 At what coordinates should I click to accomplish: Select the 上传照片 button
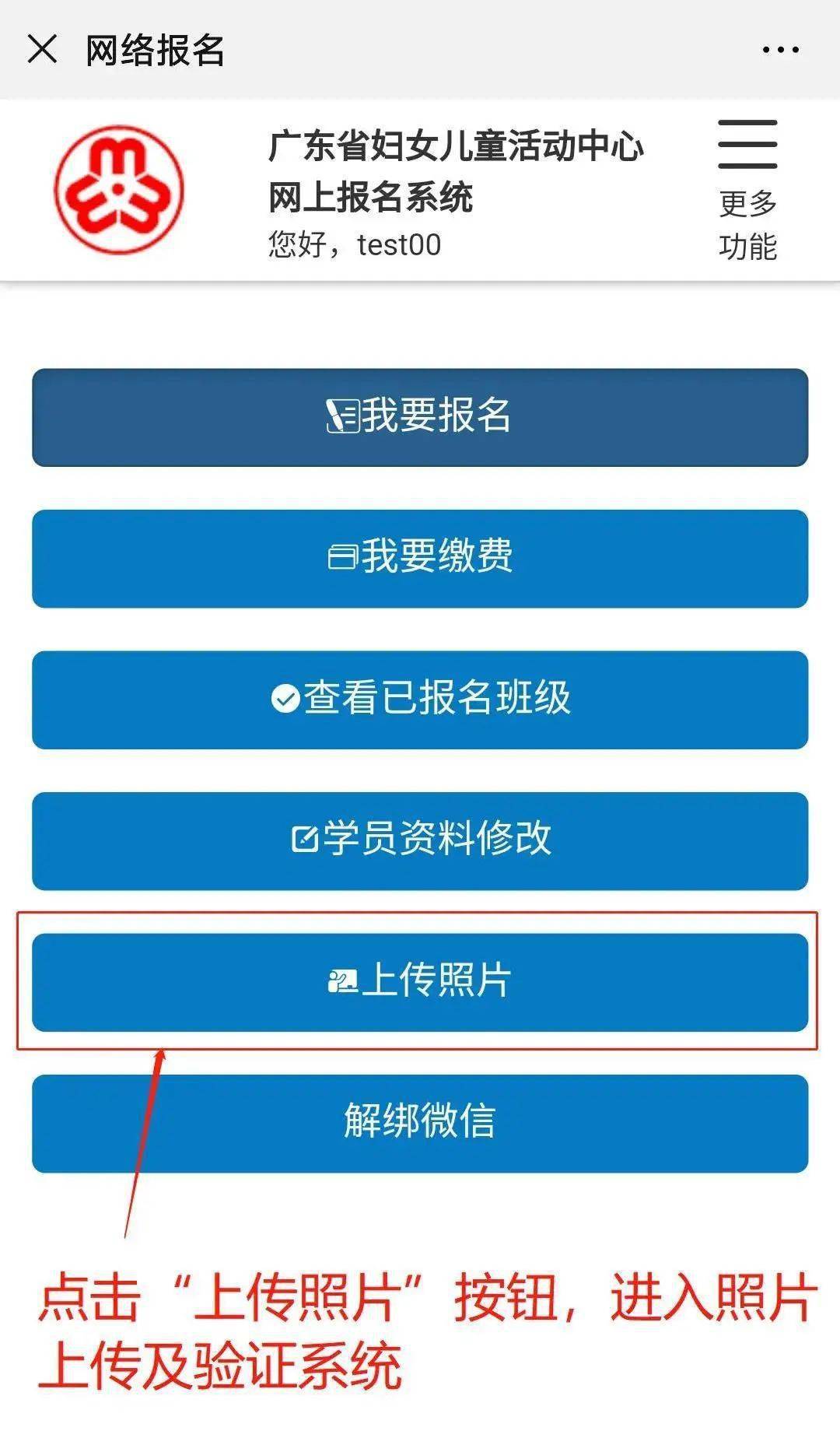coord(420,982)
